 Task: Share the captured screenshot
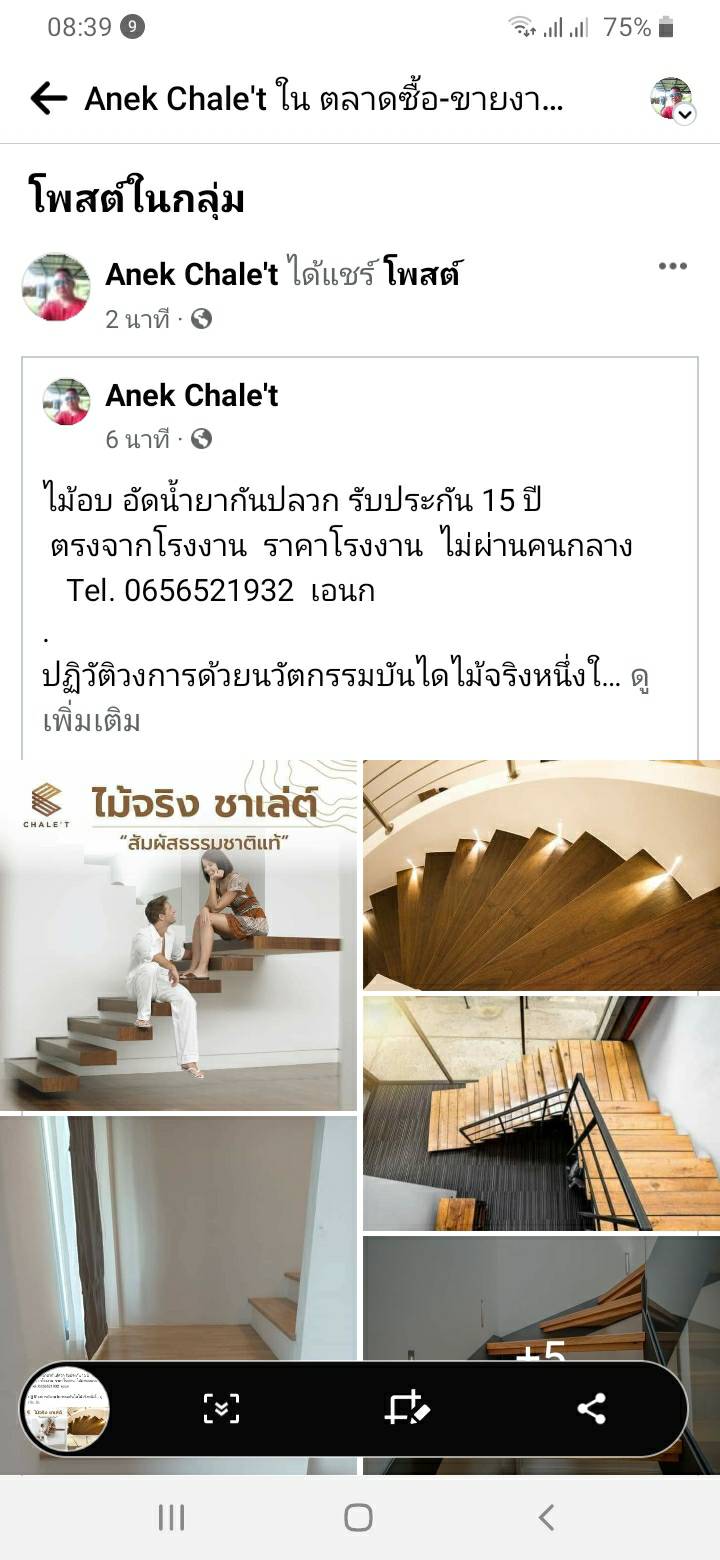point(592,1409)
